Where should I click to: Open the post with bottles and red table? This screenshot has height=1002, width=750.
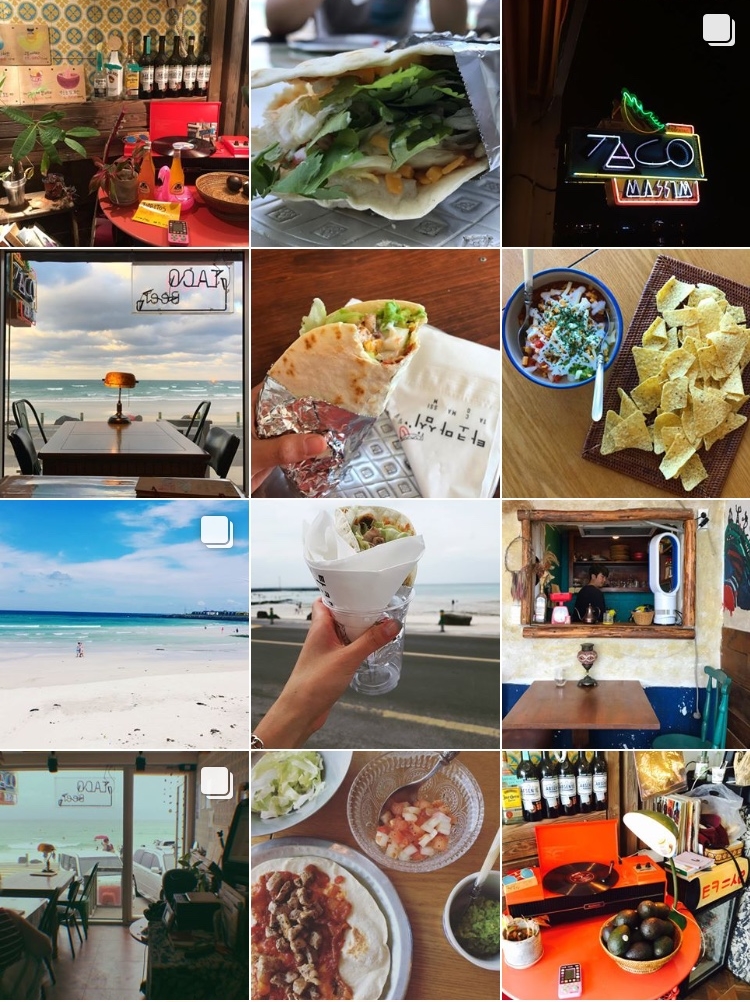(x=124, y=123)
